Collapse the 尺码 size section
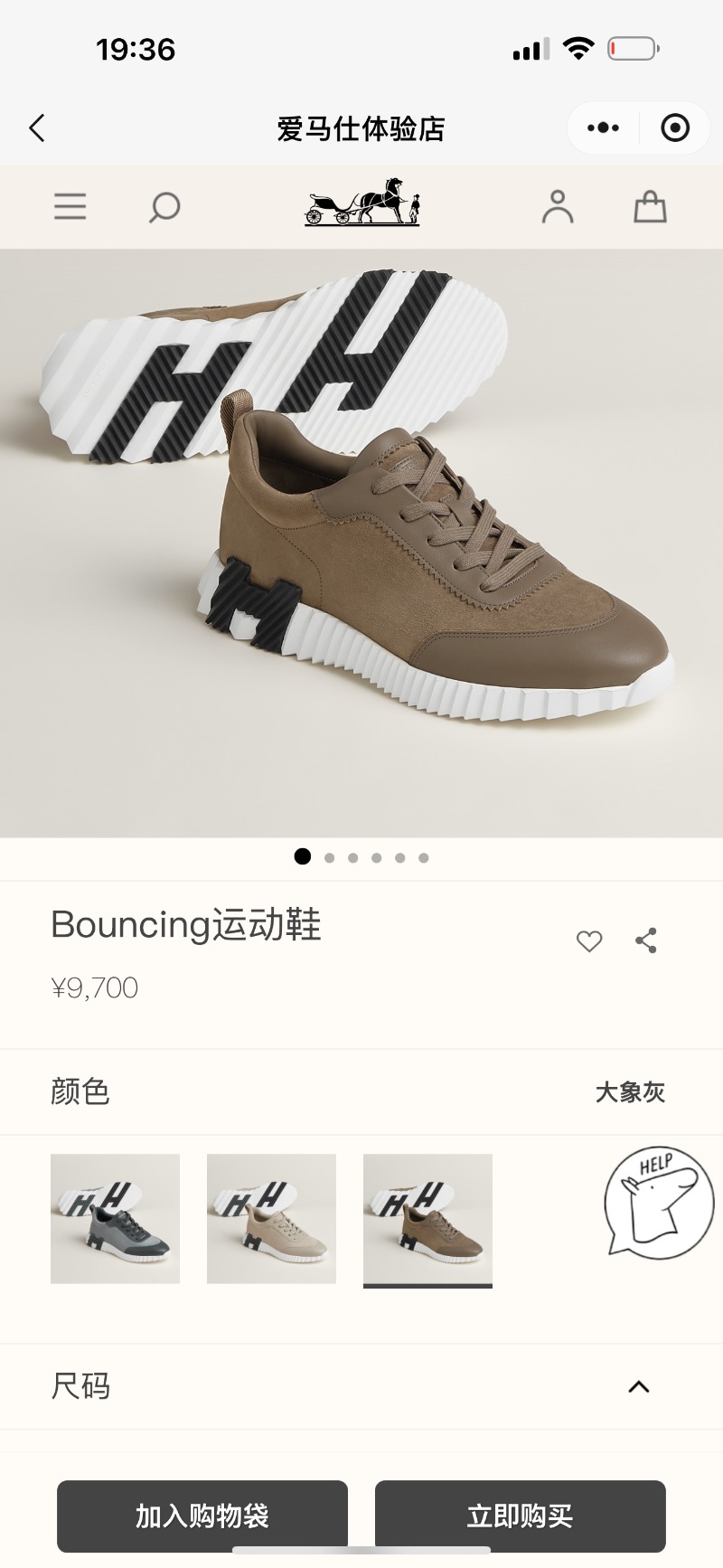 pyautogui.click(x=638, y=1386)
